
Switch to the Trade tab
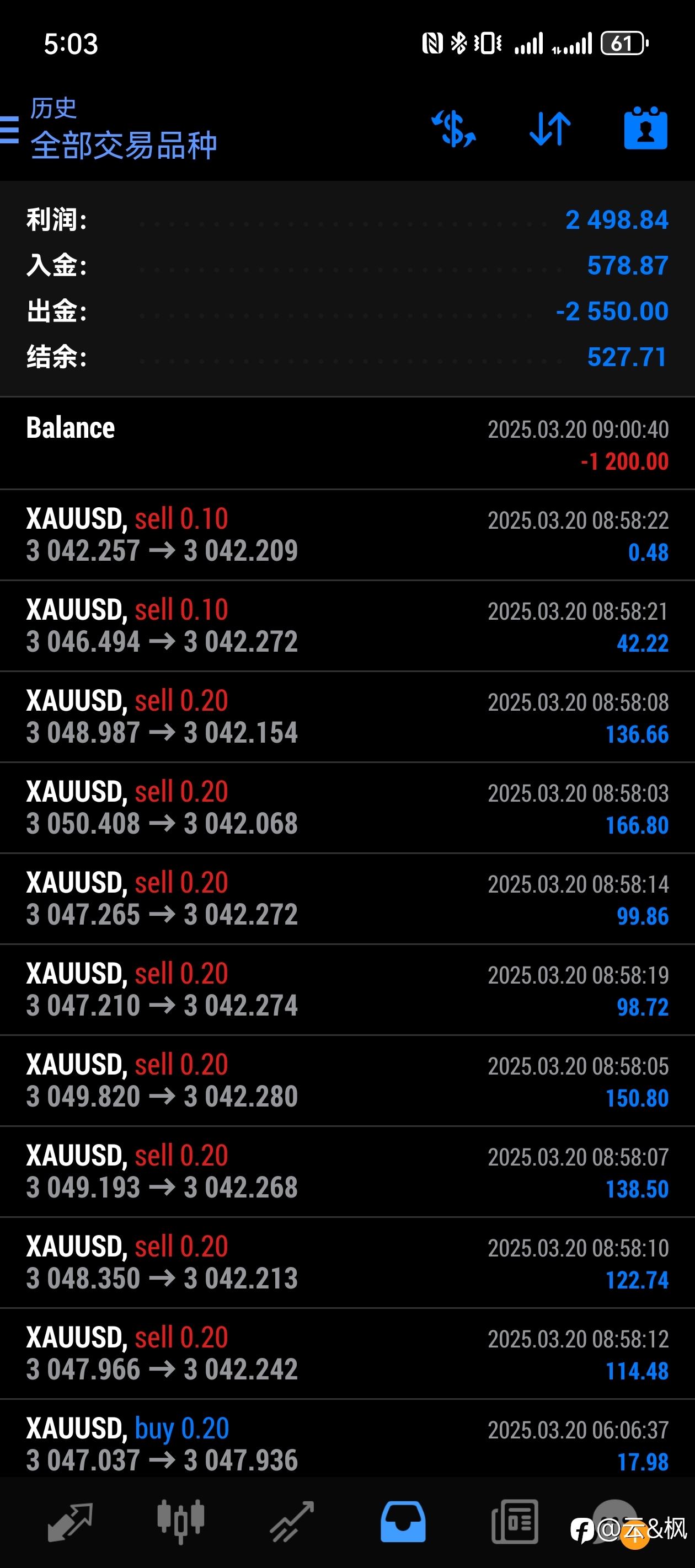click(292, 1522)
